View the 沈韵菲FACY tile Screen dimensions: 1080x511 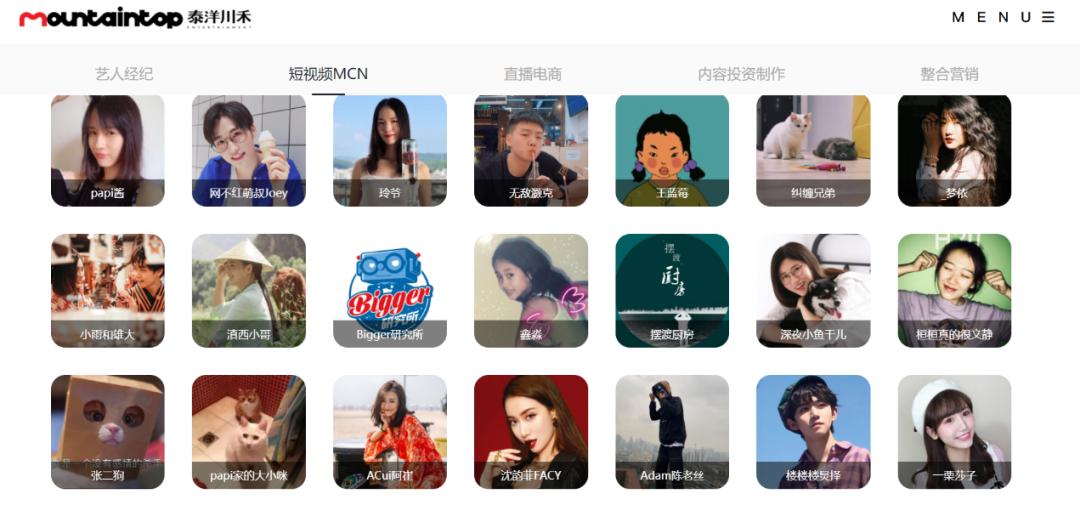pyautogui.click(x=531, y=432)
